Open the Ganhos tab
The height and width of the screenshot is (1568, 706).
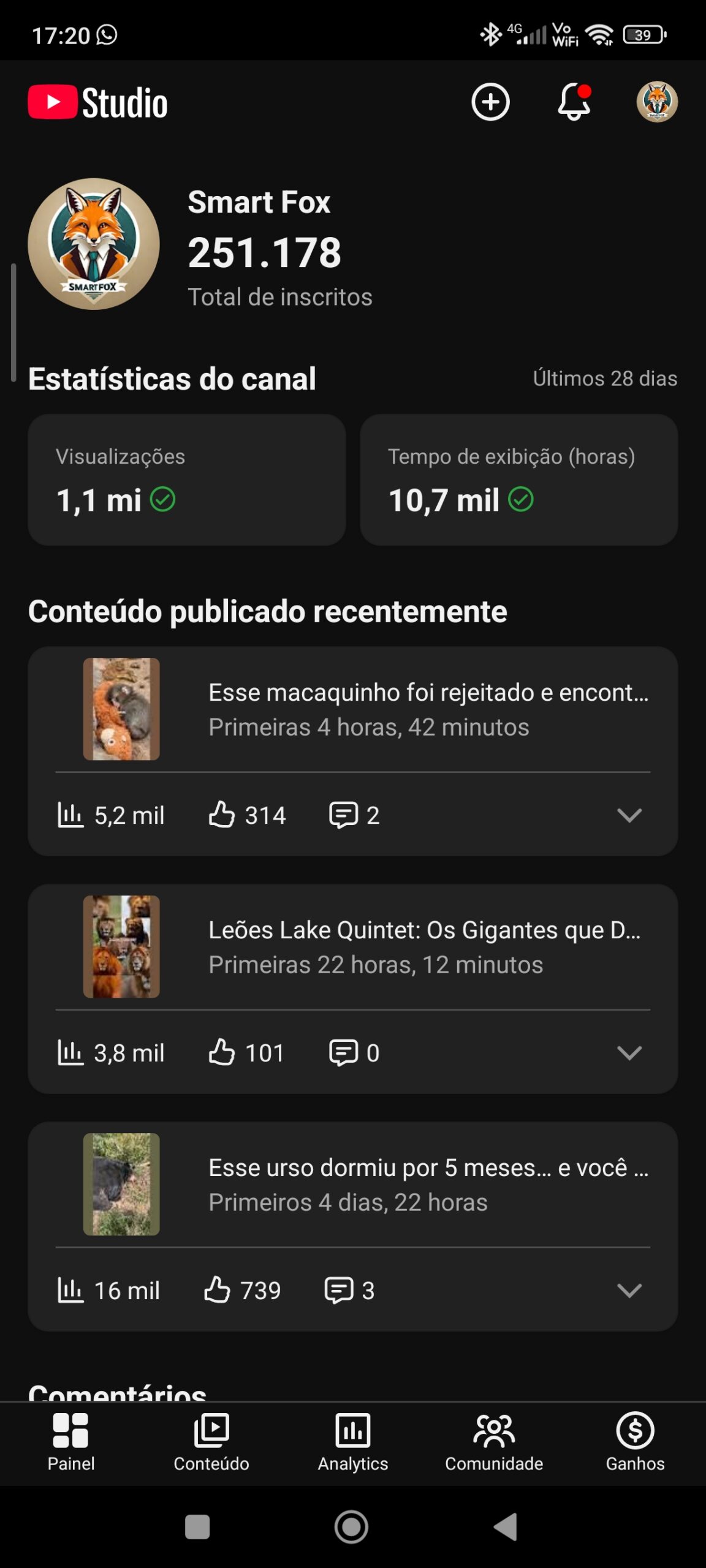click(x=635, y=1442)
